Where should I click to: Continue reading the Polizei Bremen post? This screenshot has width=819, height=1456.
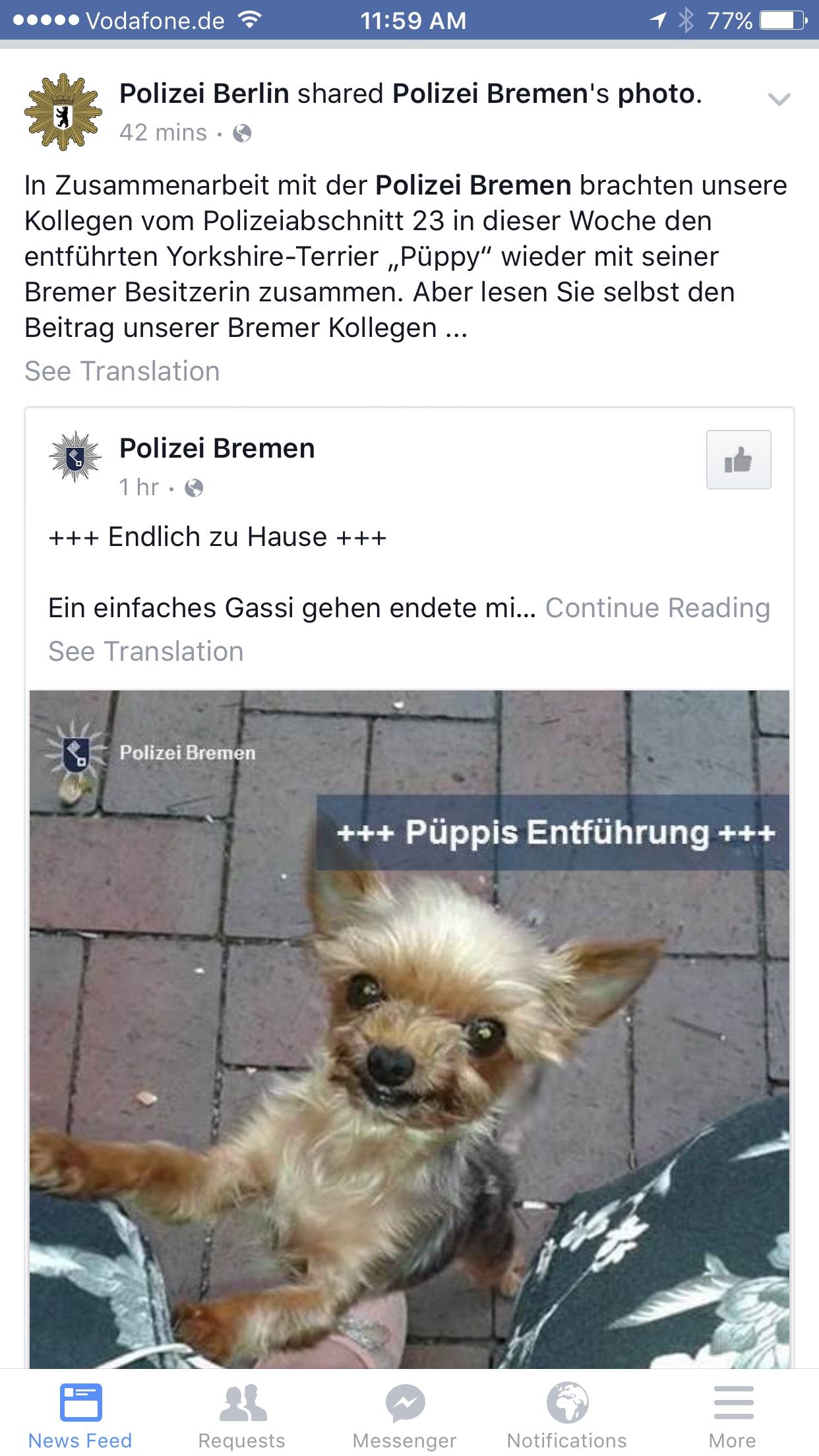(657, 608)
